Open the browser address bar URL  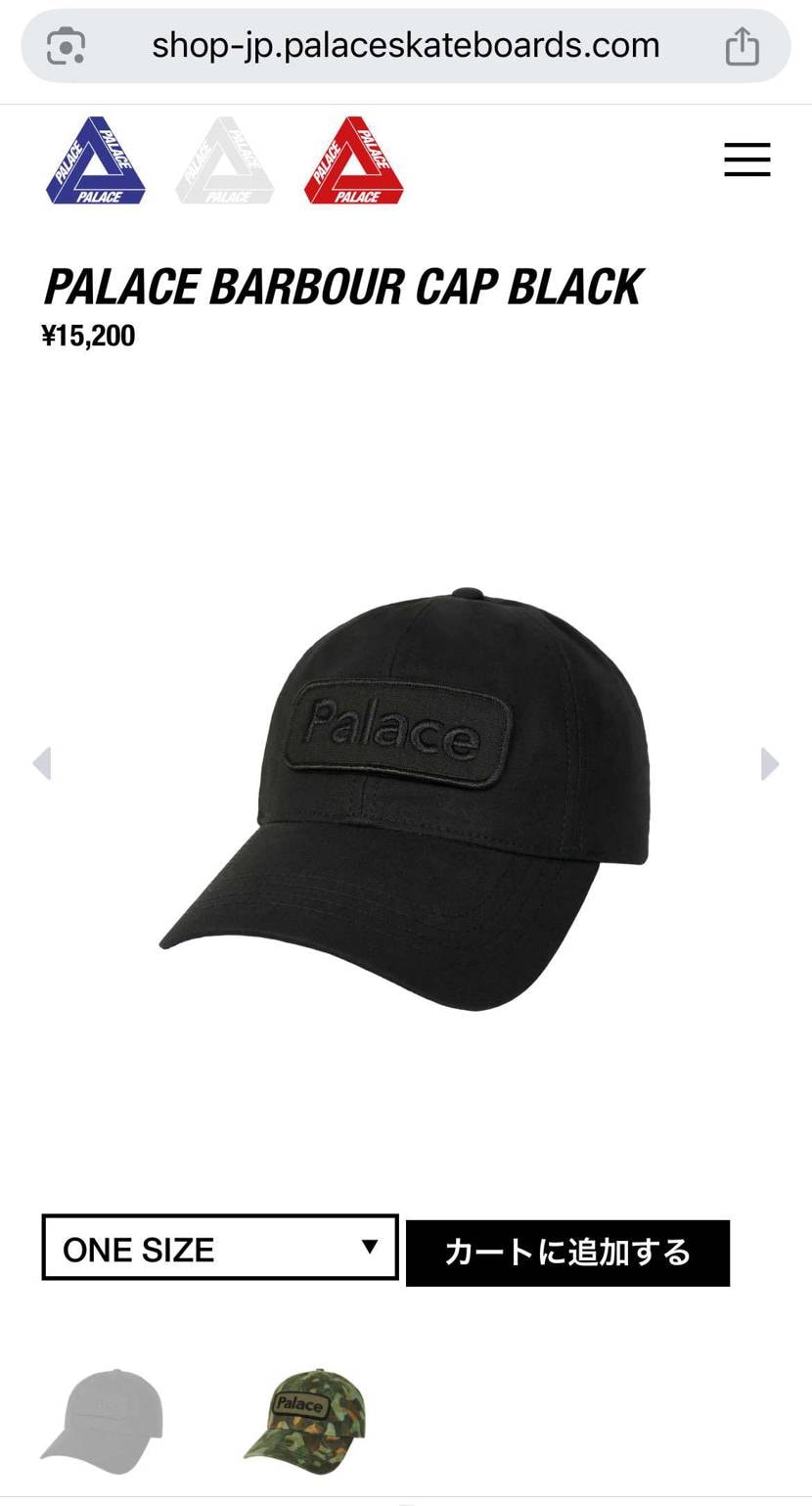click(405, 46)
